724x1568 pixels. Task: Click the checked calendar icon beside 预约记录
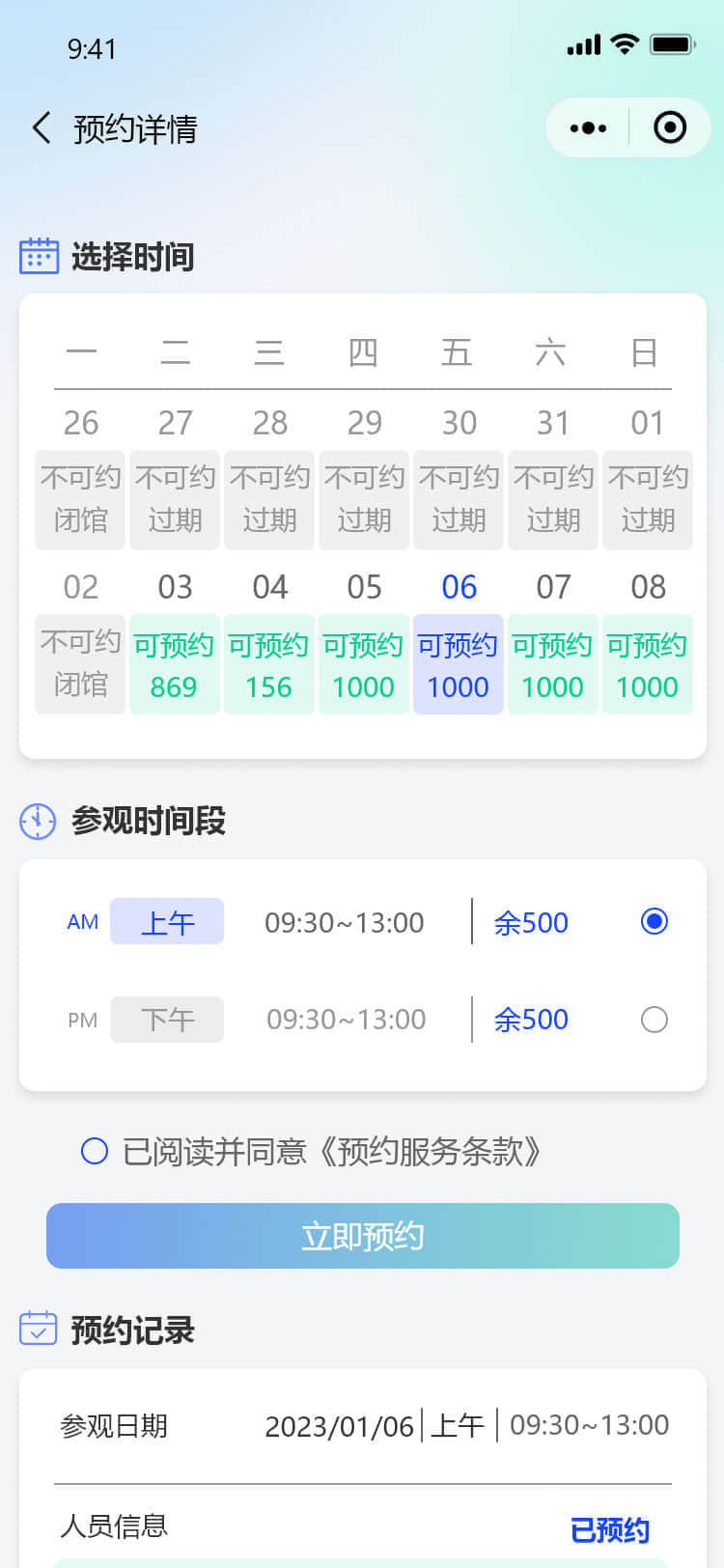(37, 1330)
